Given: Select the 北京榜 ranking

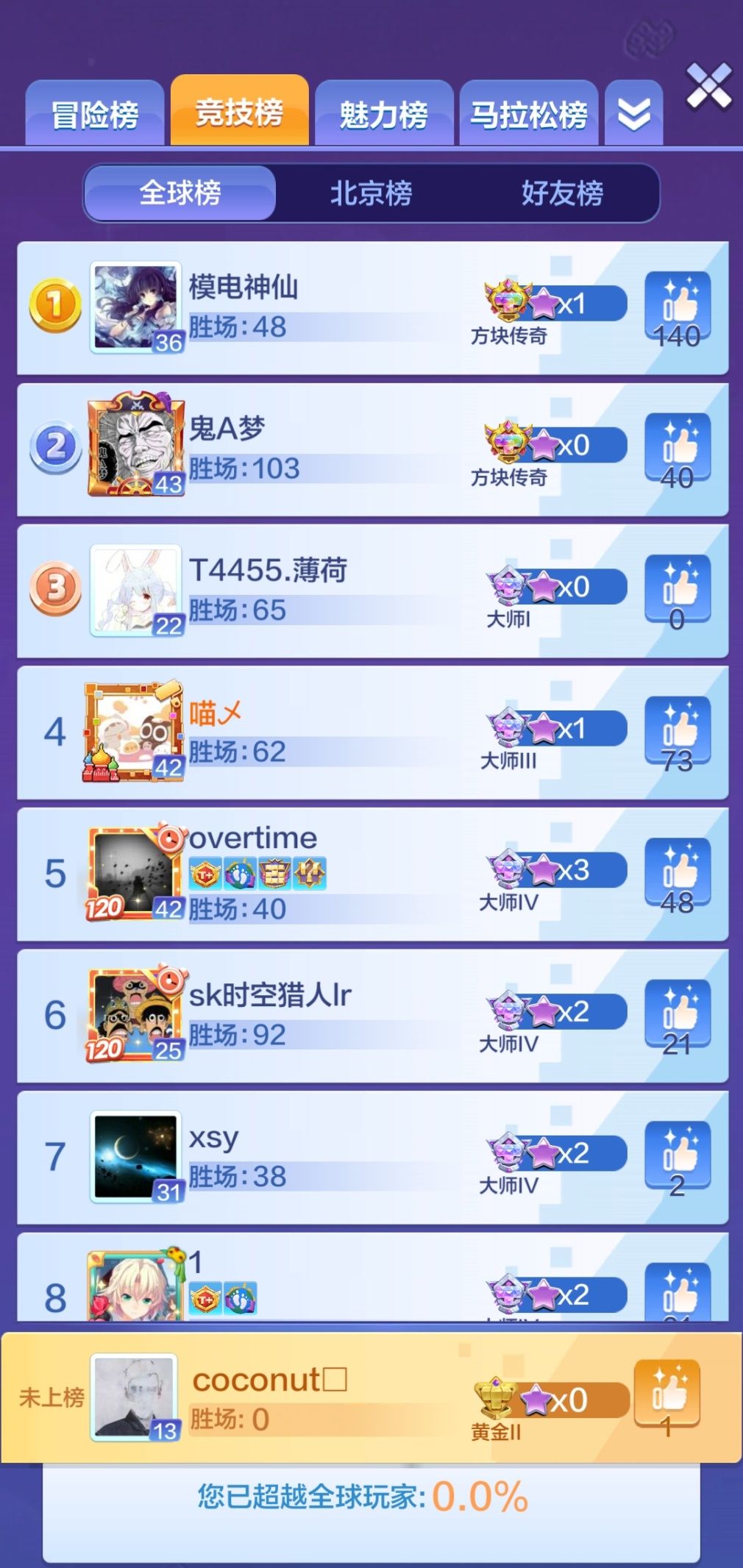Looking at the screenshot, I should click(371, 193).
